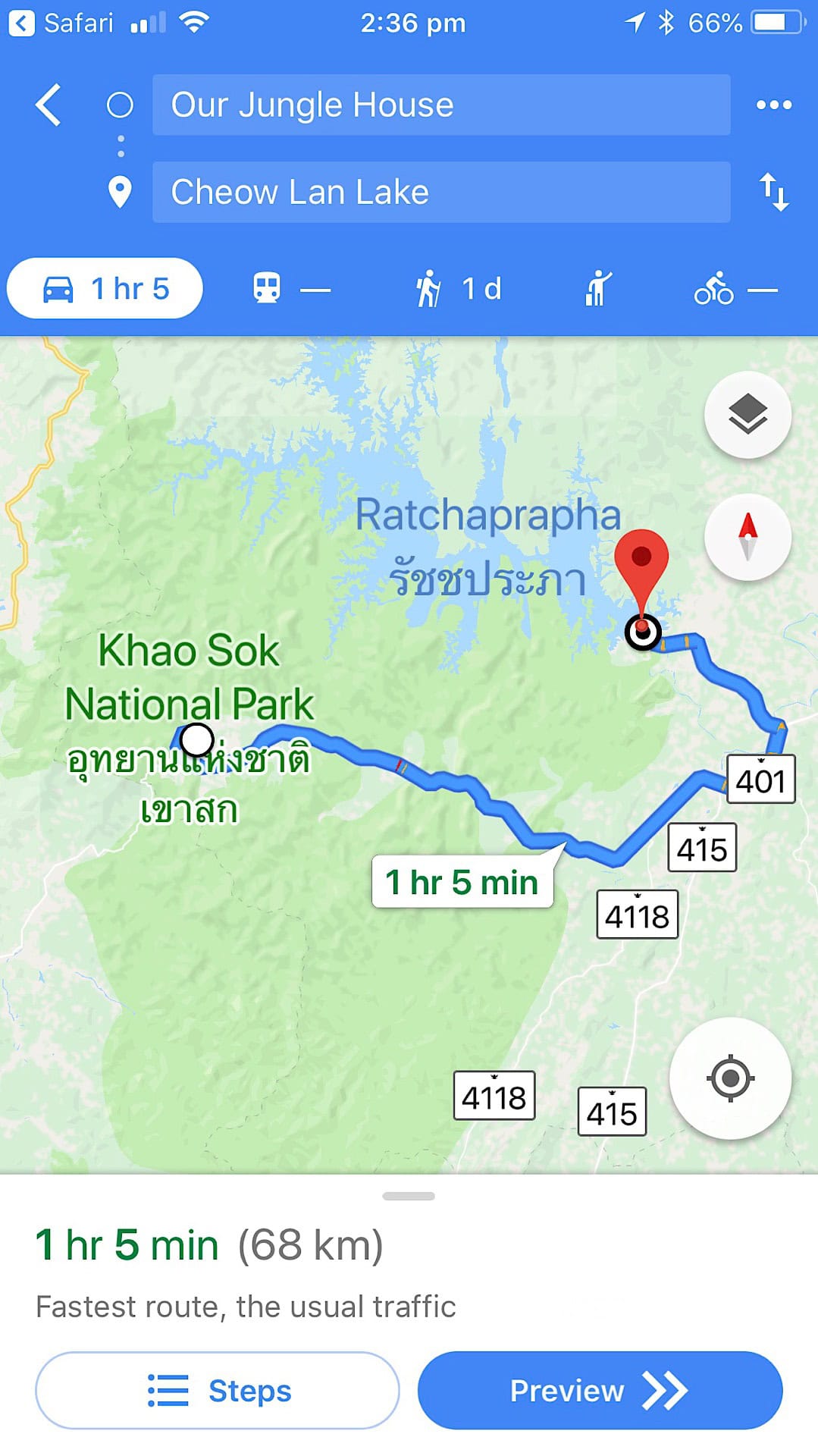This screenshot has height=1456, width=818.
Task: Swap start and destination locations
Action: (x=774, y=192)
